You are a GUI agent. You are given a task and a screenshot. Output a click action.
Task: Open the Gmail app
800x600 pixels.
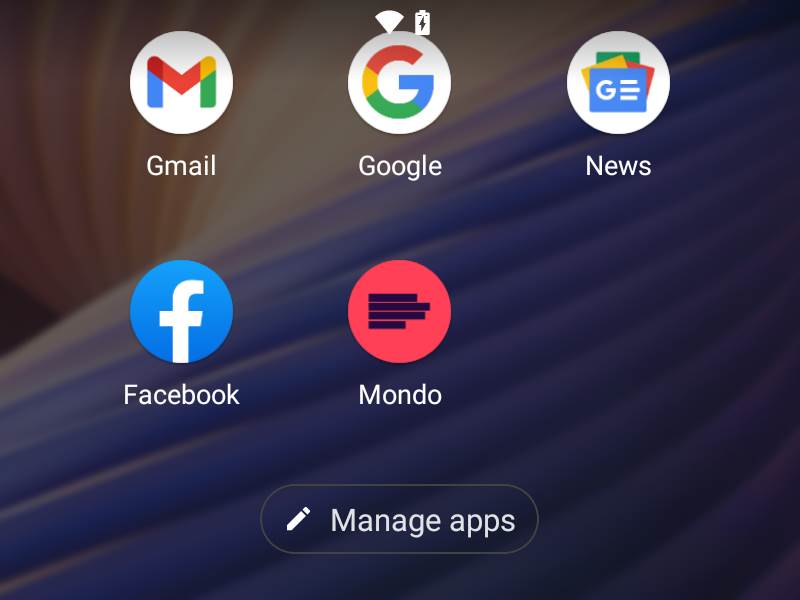pyautogui.click(x=181, y=83)
